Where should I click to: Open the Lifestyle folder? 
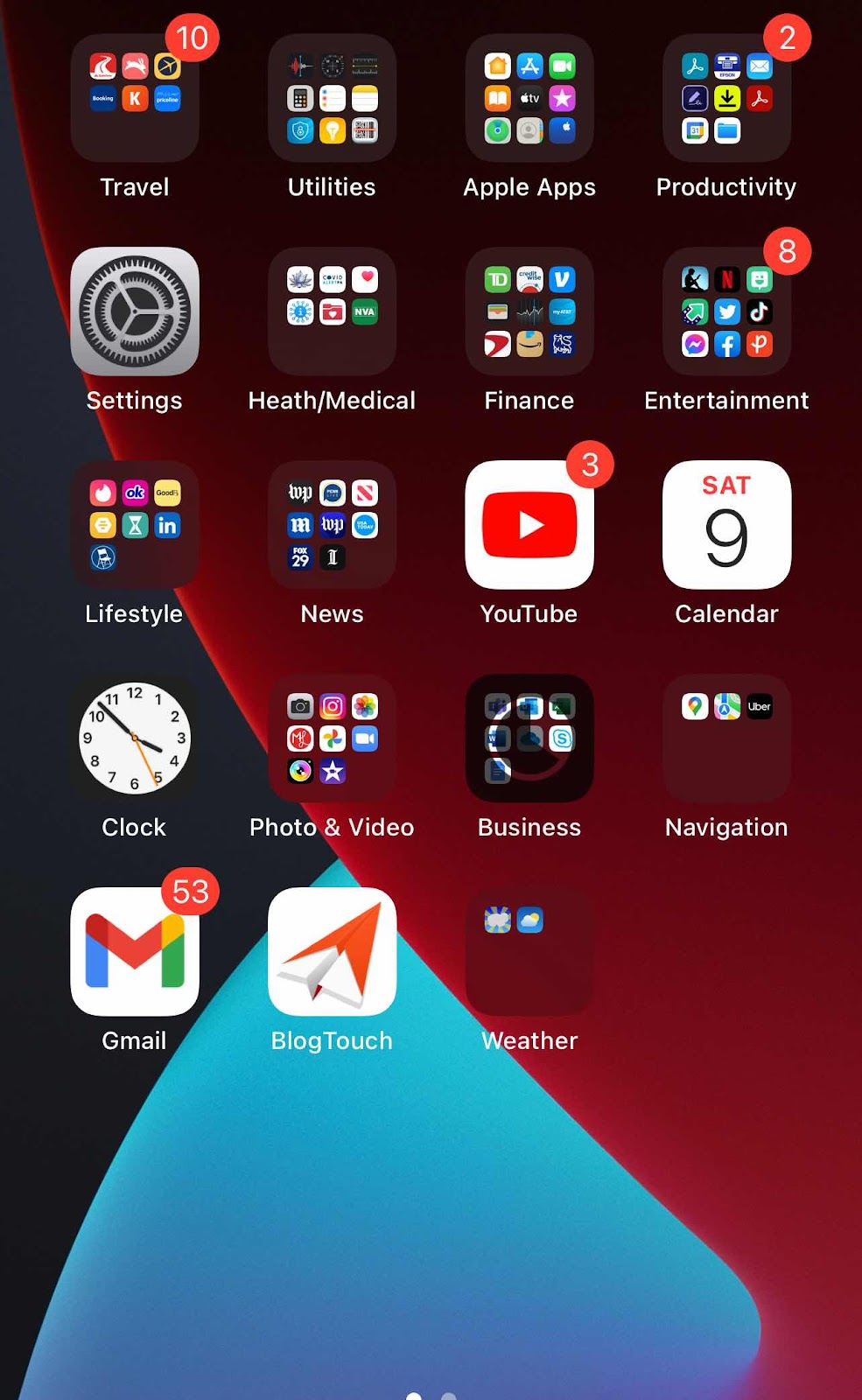pyautogui.click(x=135, y=525)
